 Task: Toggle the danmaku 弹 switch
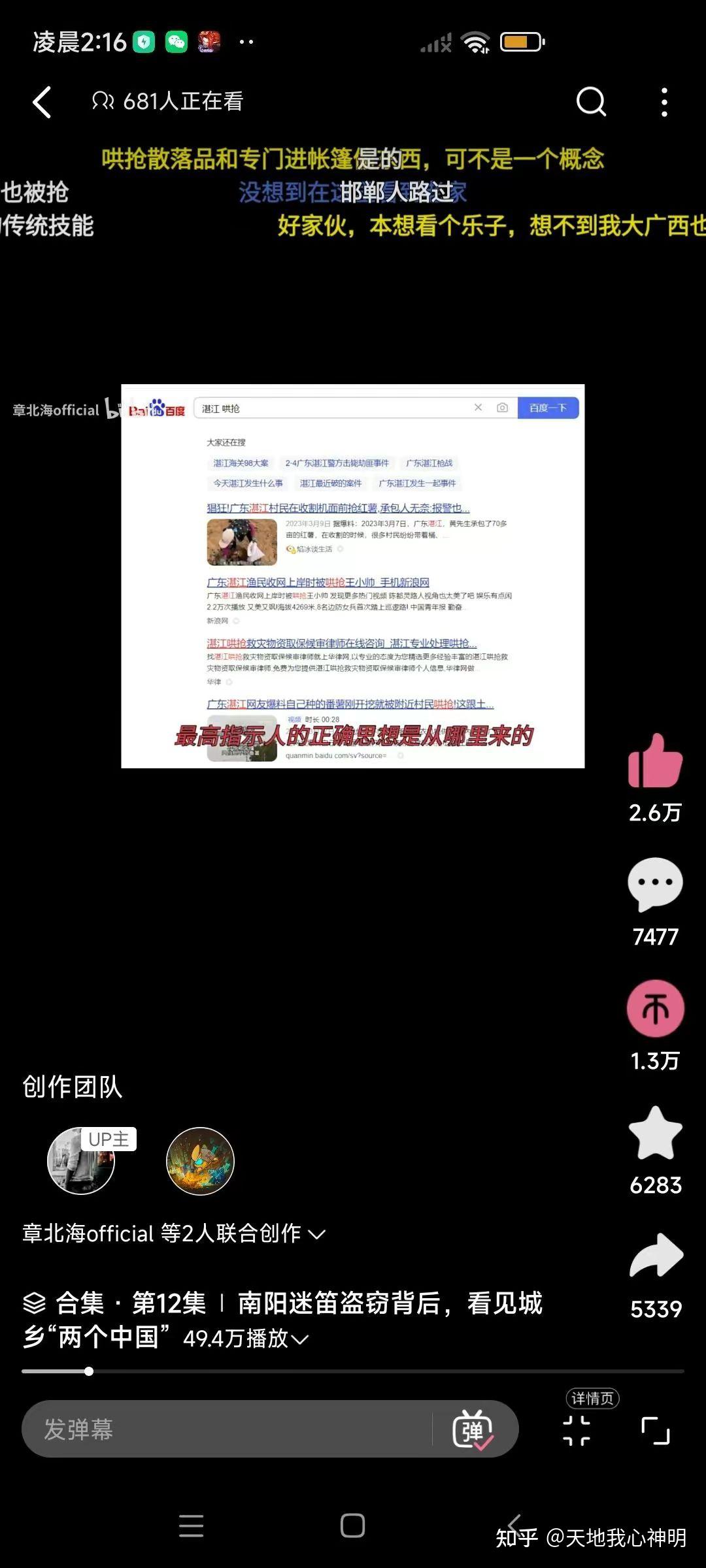tap(473, 1429)
